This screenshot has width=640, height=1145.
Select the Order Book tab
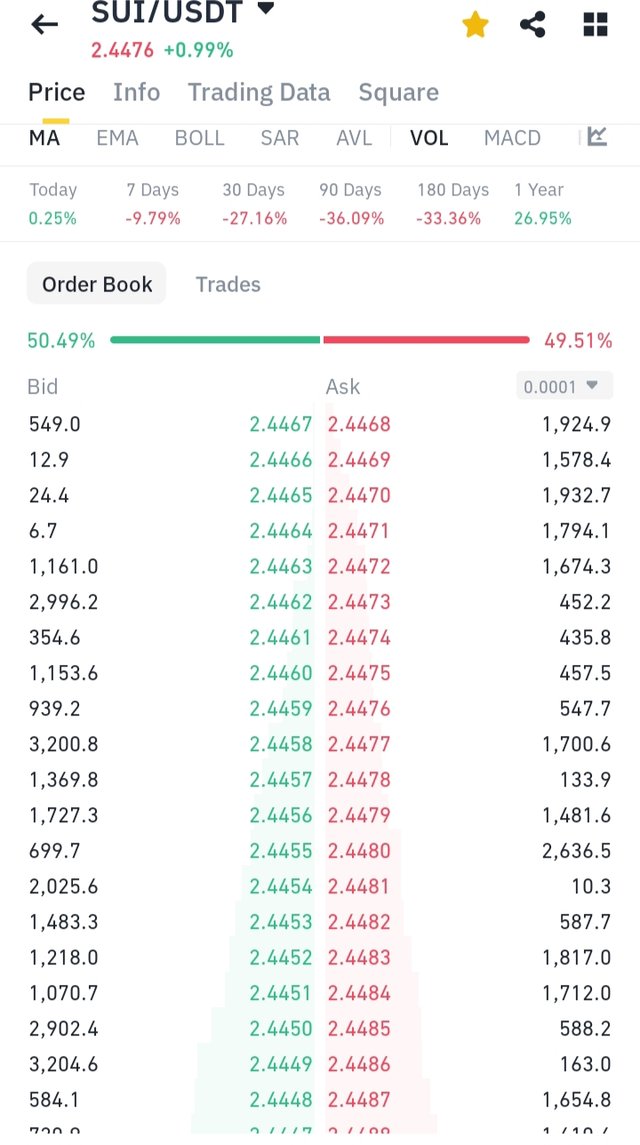coord(97,284)
